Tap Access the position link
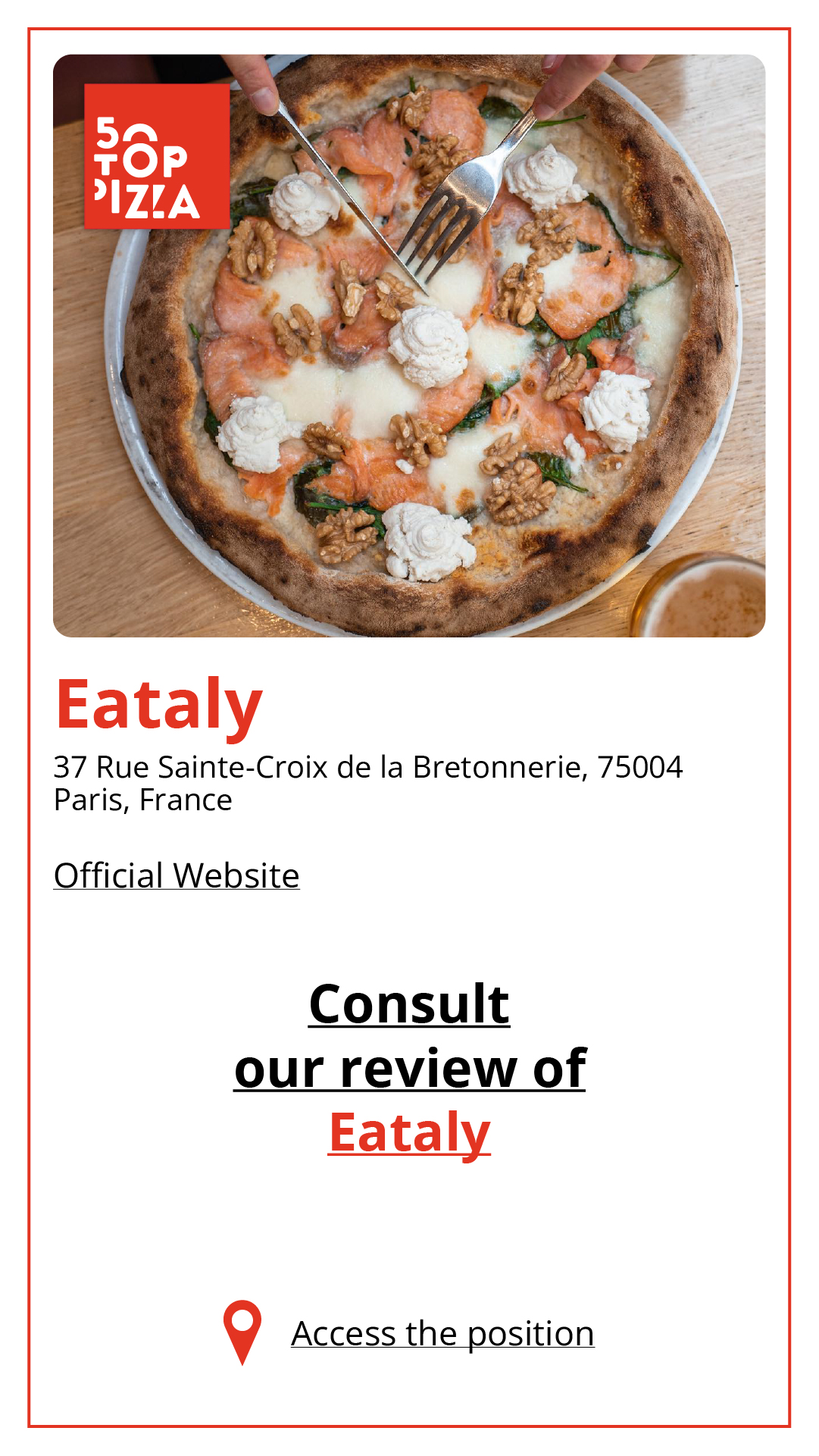 [442, 1333]
